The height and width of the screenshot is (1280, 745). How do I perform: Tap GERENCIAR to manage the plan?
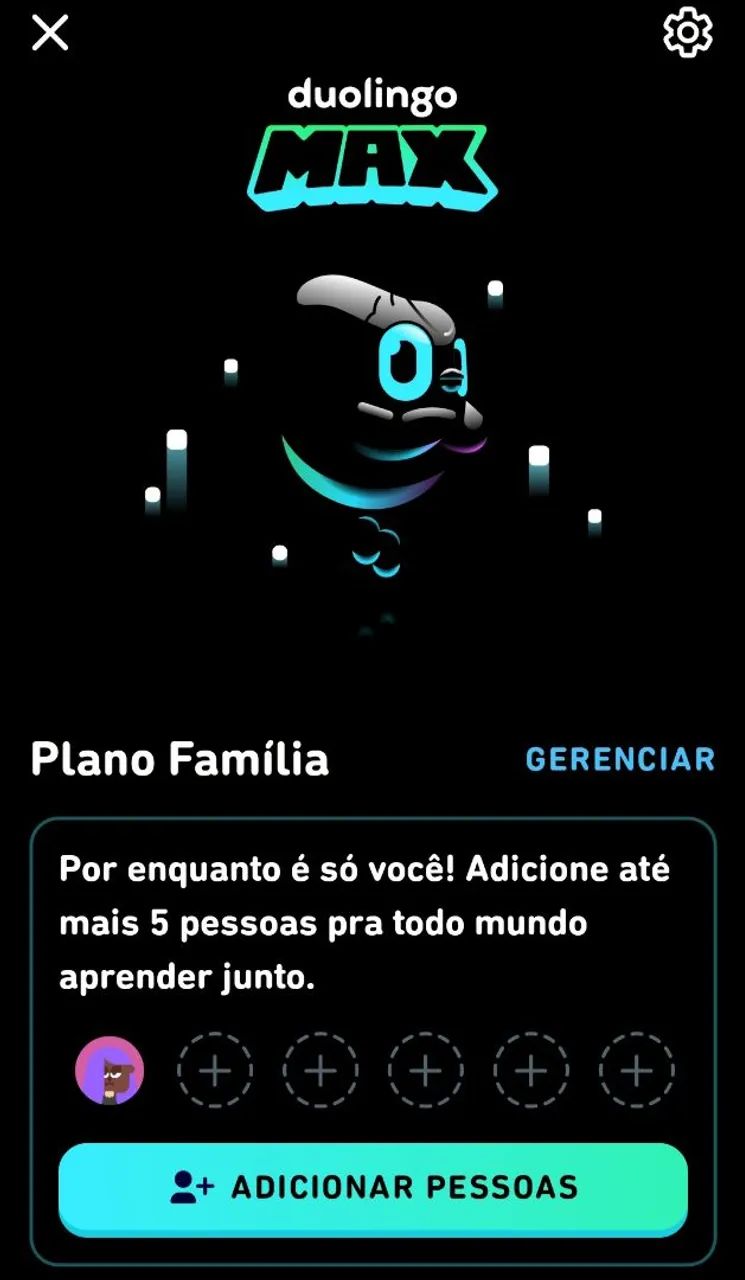(x=621, y=760)
